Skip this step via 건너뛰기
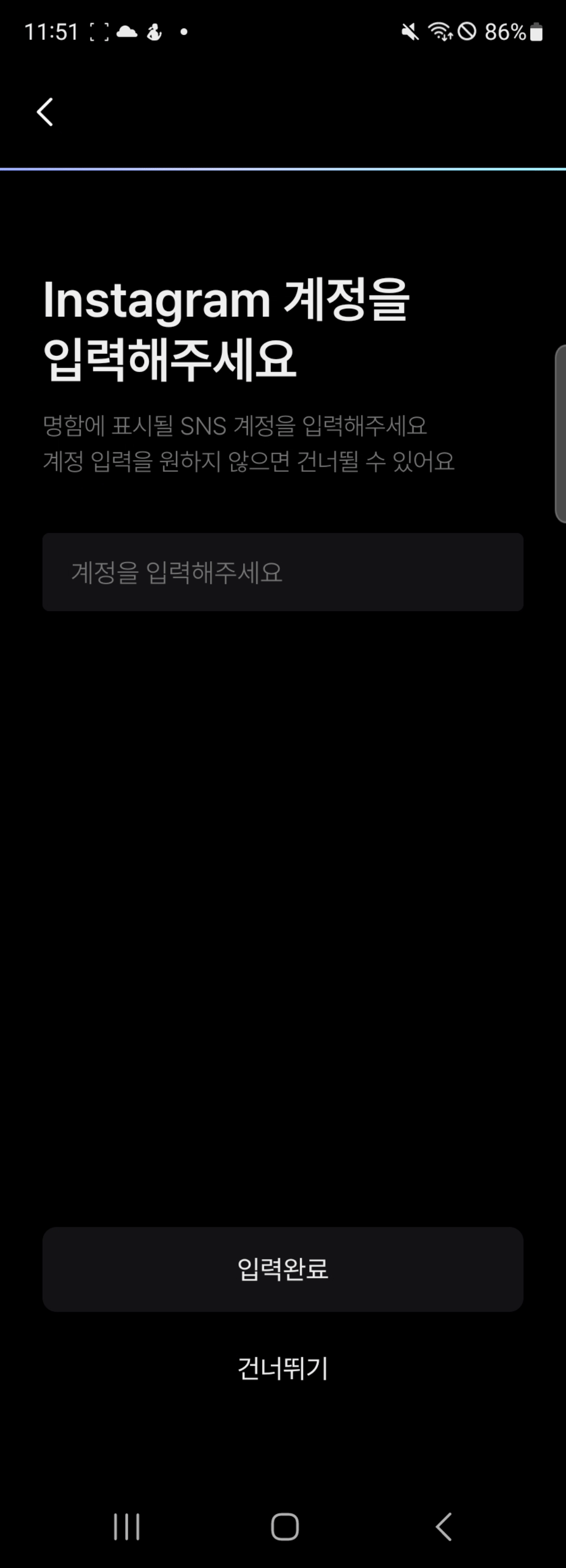Image resolution: width=566 pixels, height=1568 pixels. tap(282, 1369)
